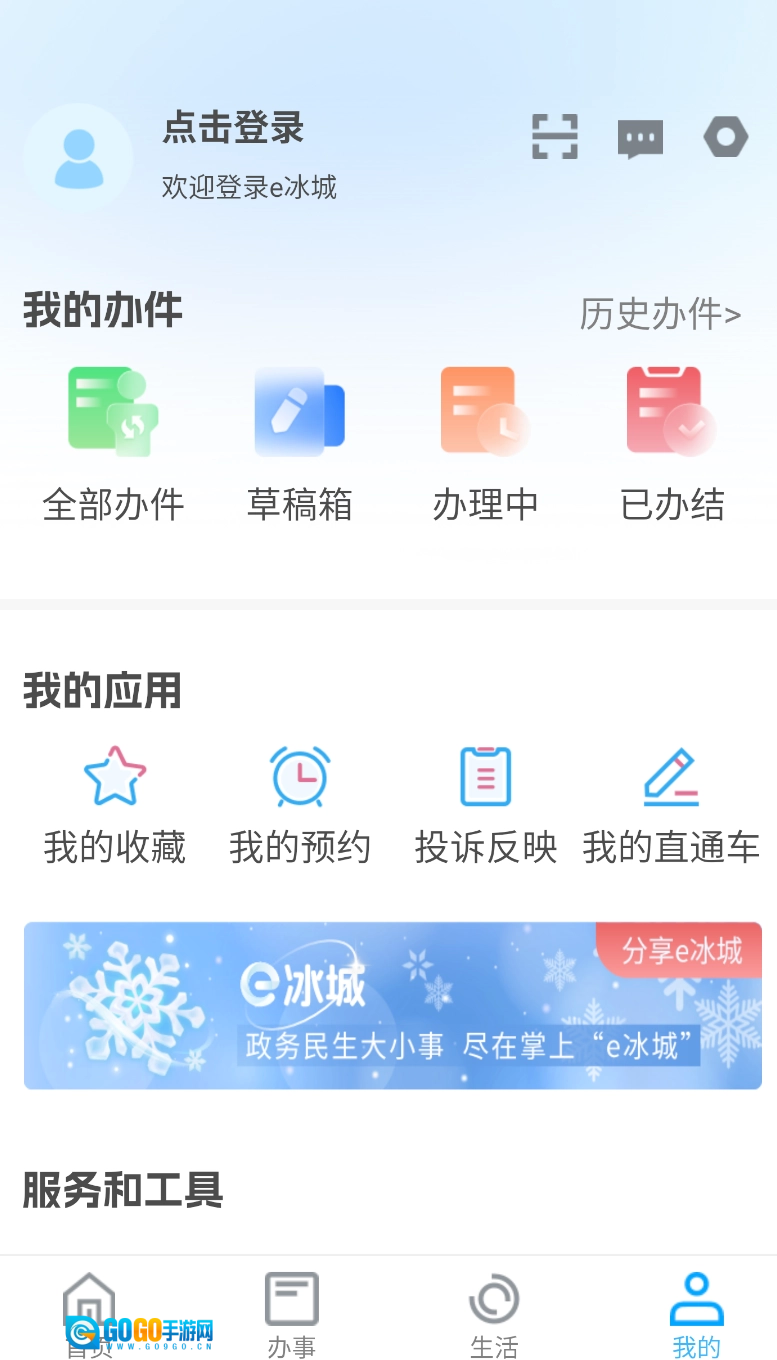Open the settings hexagon icon
777x1360 pixels.
(x=725, y=137)
